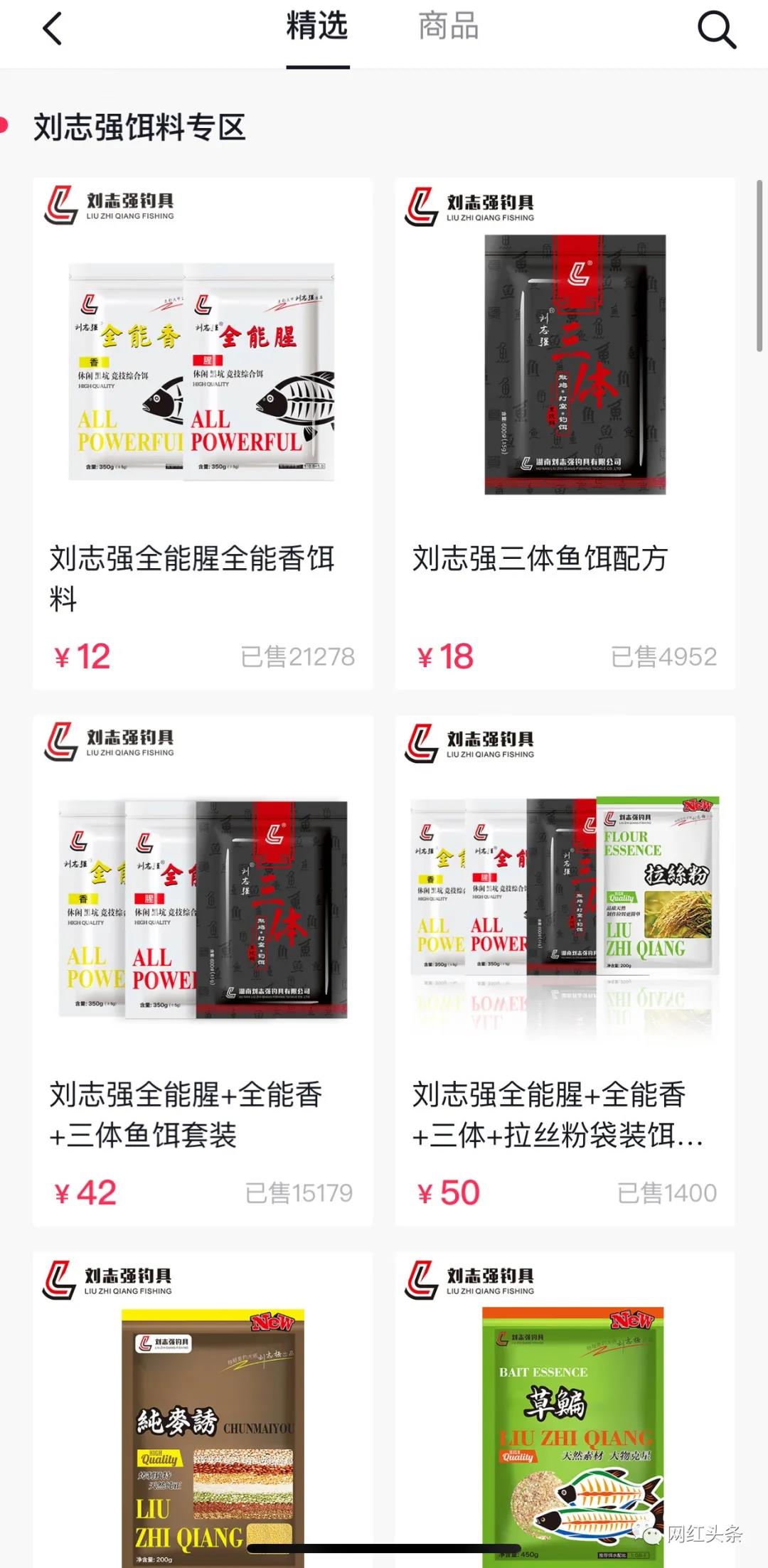View the ¥42 全能腥+全能香+三体鱼饵套装 card
768x1568 pixels.
[x=203, y=971]
